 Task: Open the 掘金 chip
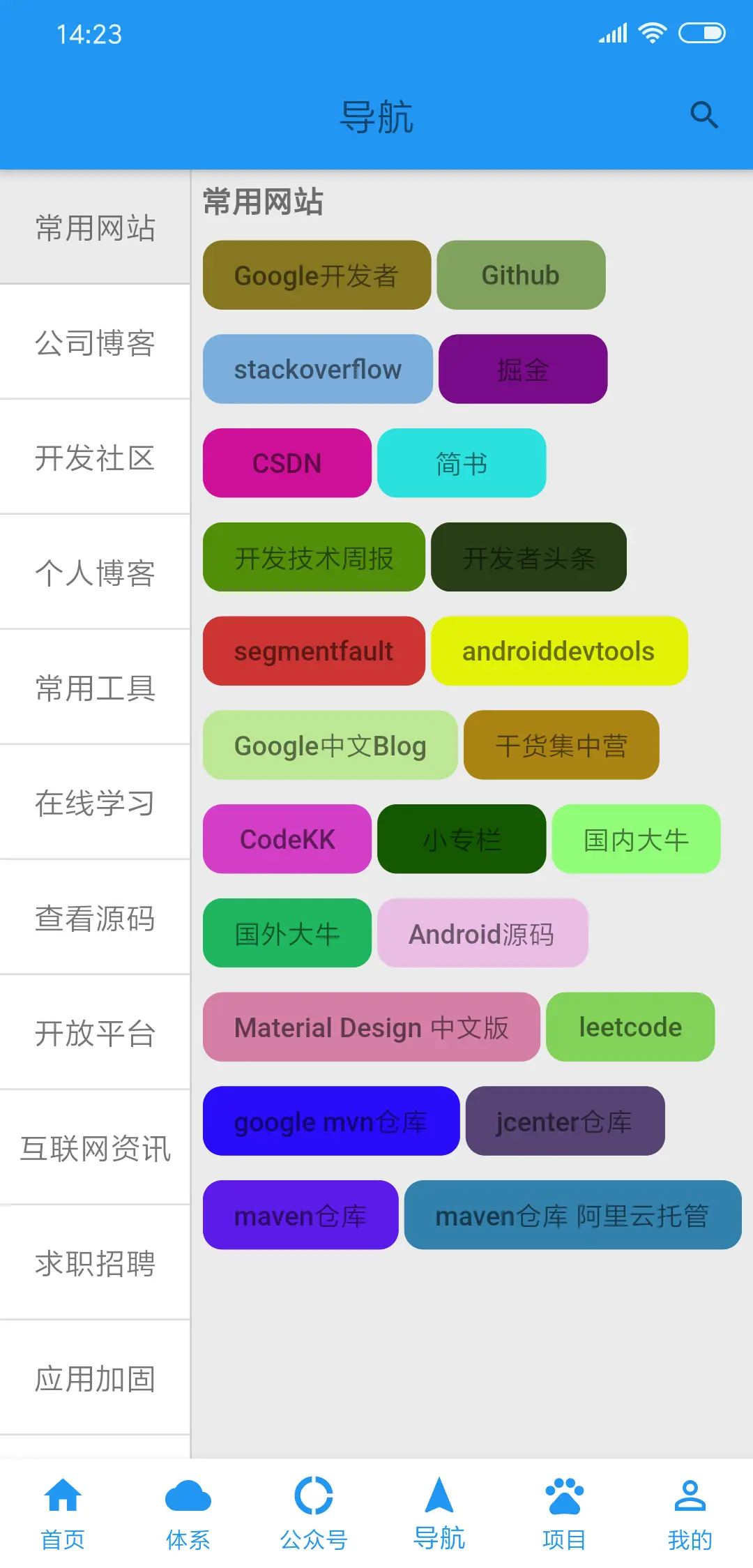[523, 369]
